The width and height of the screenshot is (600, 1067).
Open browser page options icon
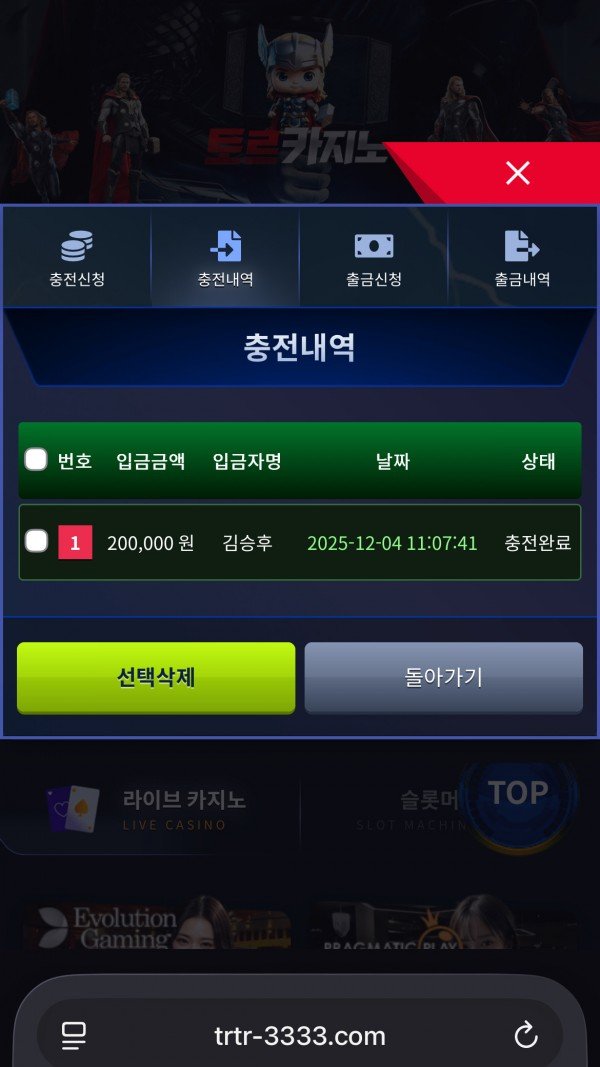point(74,1036)
